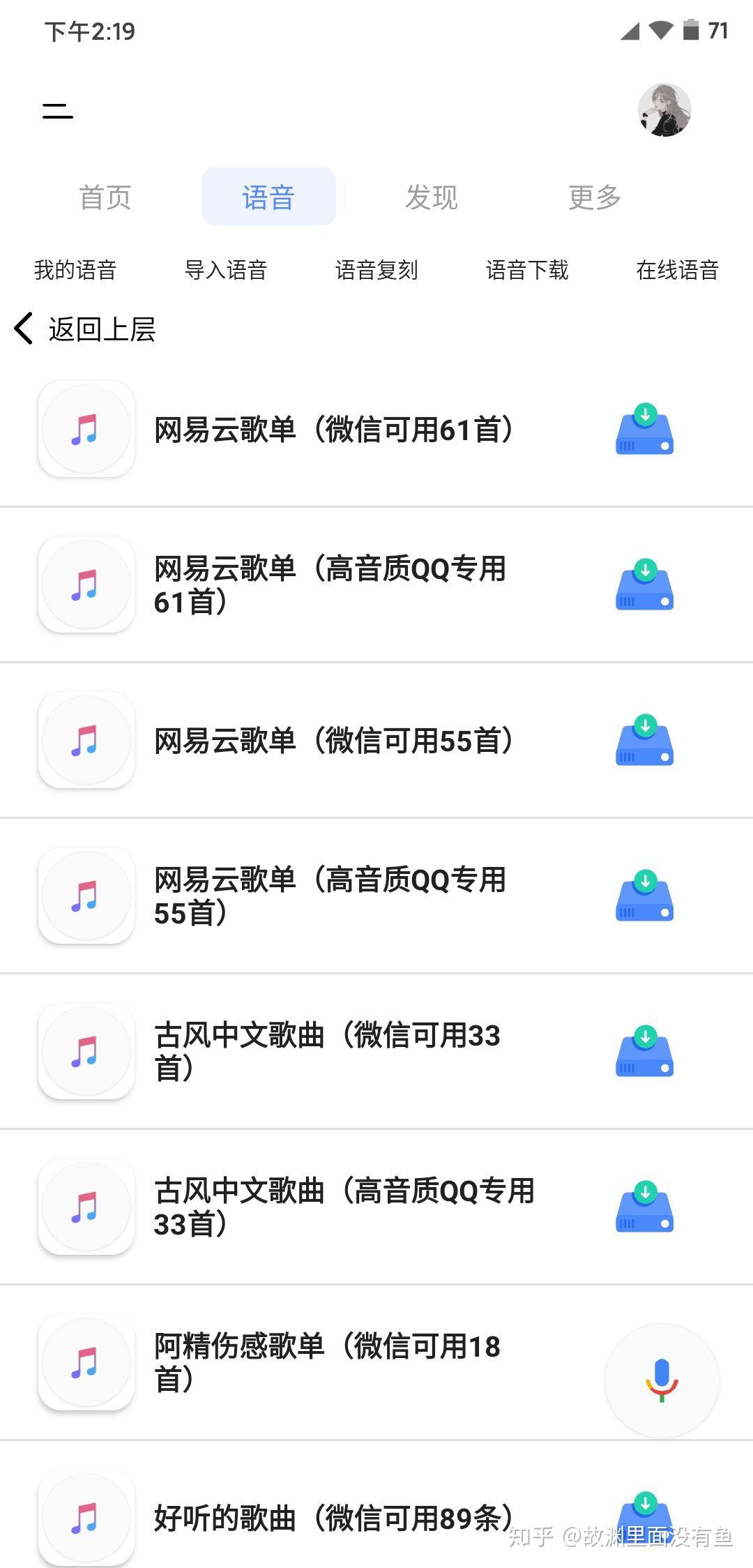Download the 古风中文歌曲（微信可用33首）playlist

(x=644, y=1052)
